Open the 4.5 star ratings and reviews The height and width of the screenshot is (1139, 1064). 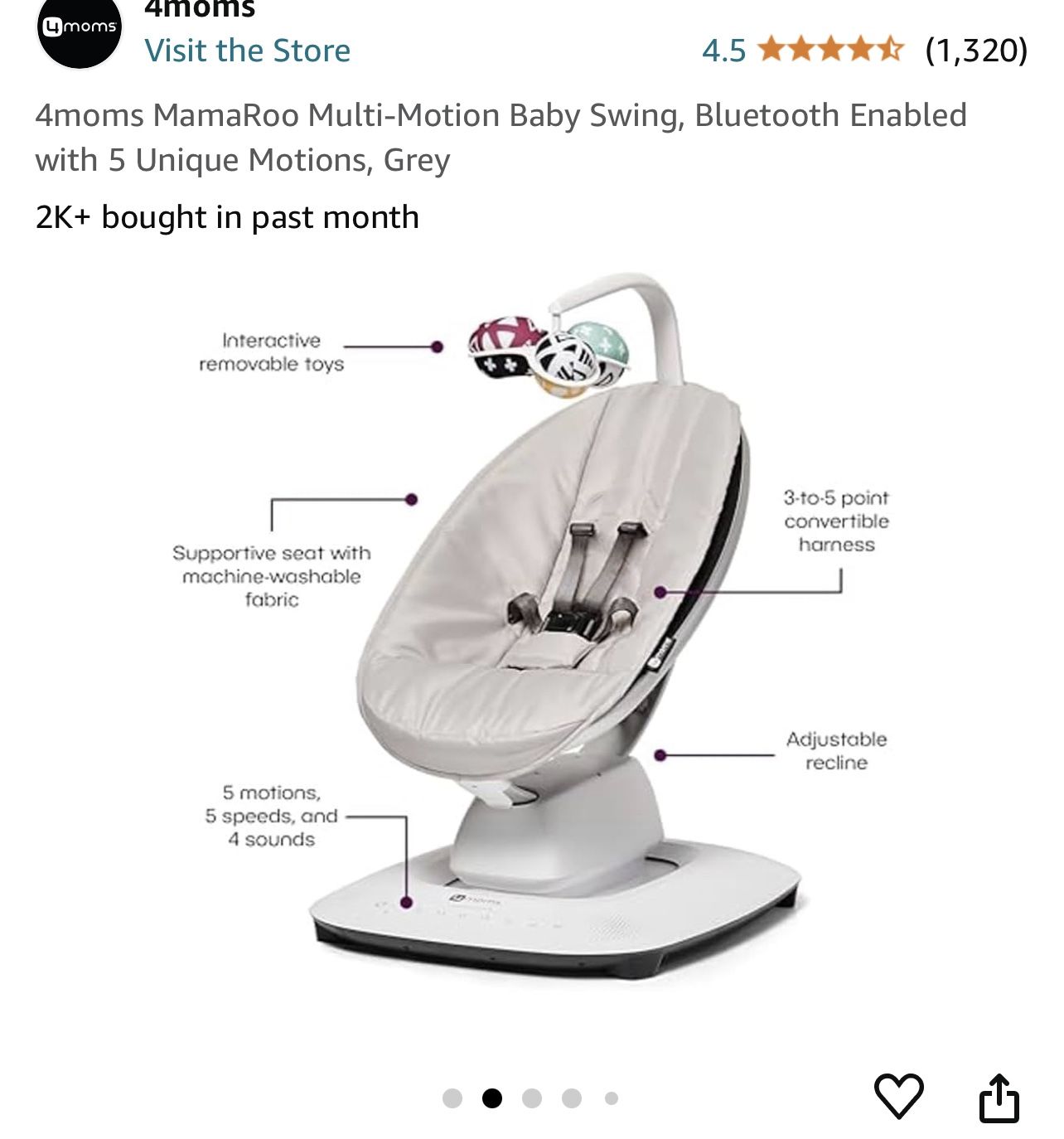click(864, 50)
